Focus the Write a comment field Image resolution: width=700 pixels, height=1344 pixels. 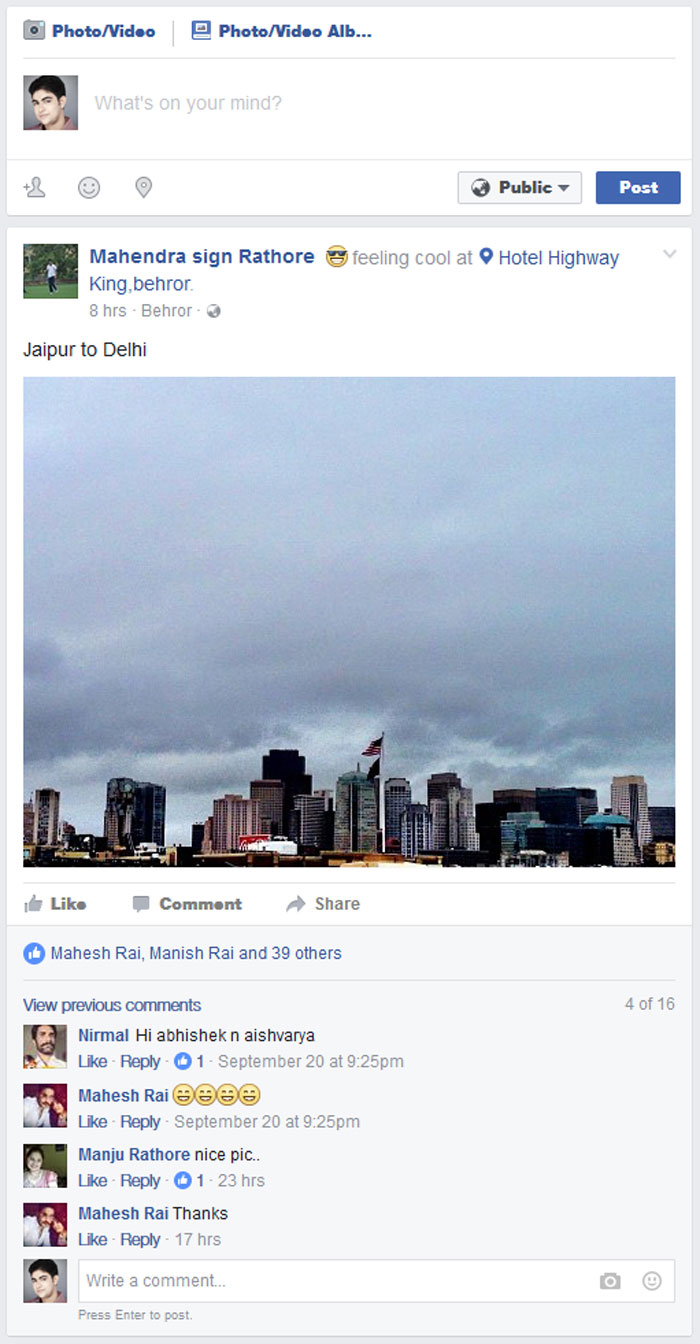(x=330, y=1280)
